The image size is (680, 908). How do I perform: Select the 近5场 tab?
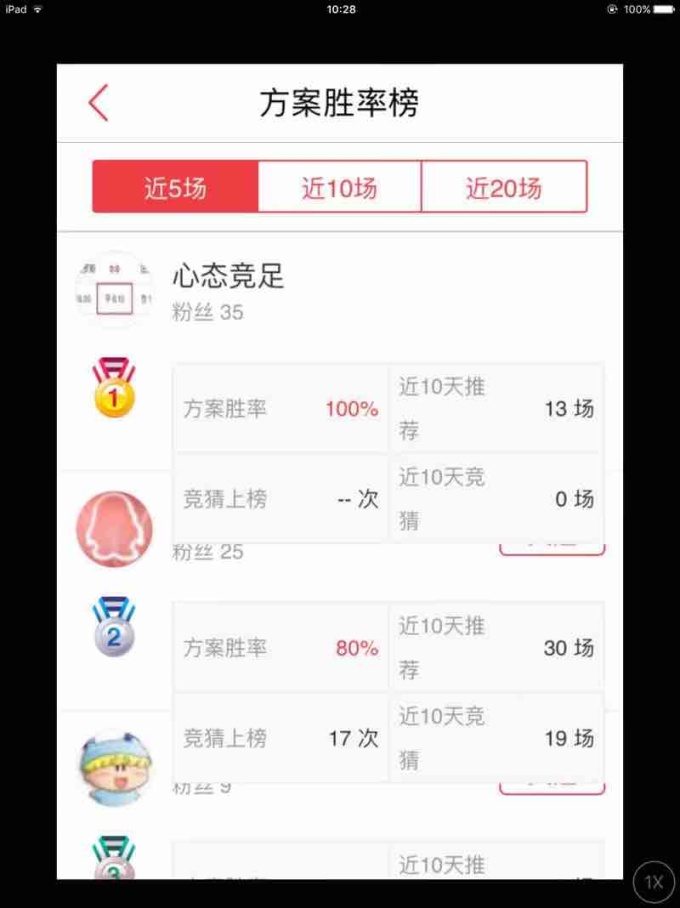pyautogui.click(x=175, y=187)
